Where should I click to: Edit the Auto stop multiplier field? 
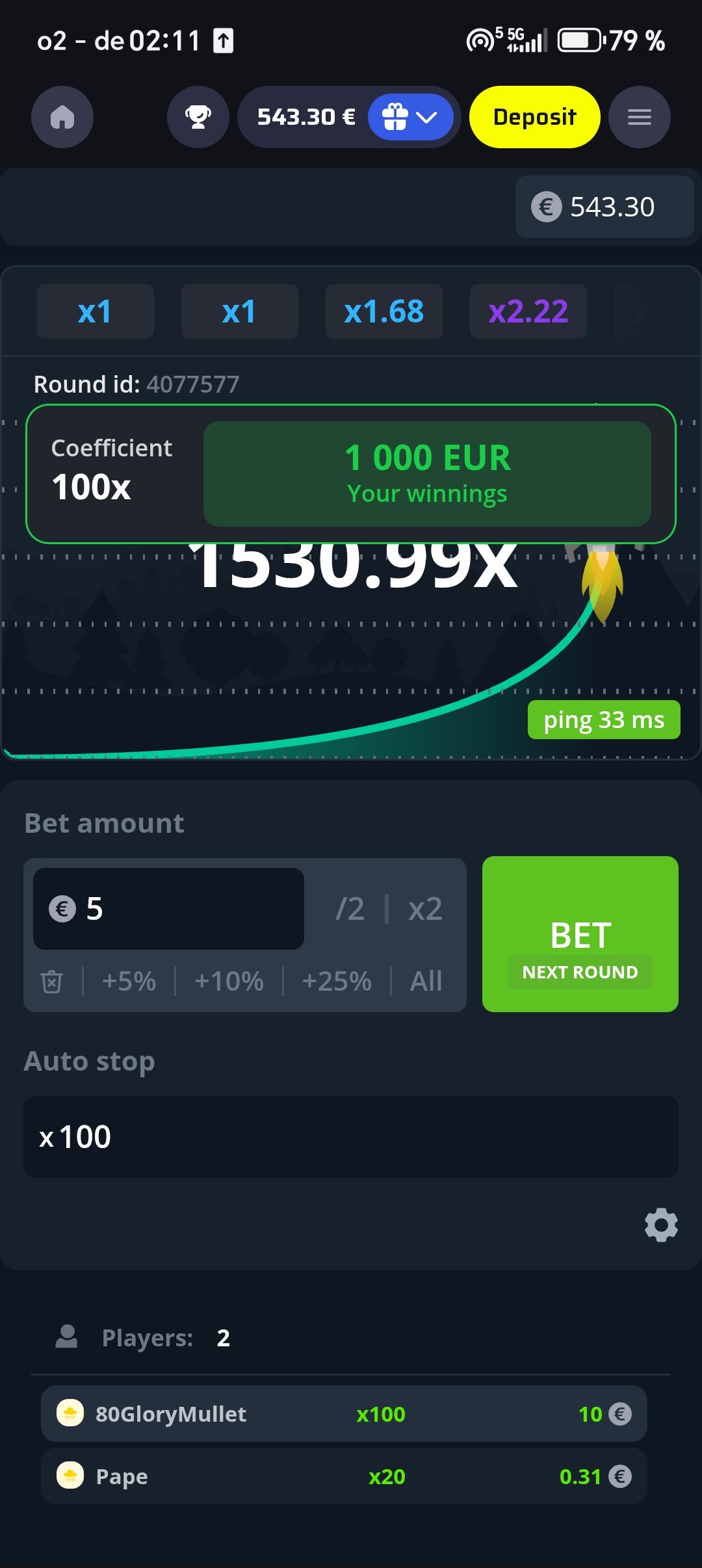[351, 1137]
